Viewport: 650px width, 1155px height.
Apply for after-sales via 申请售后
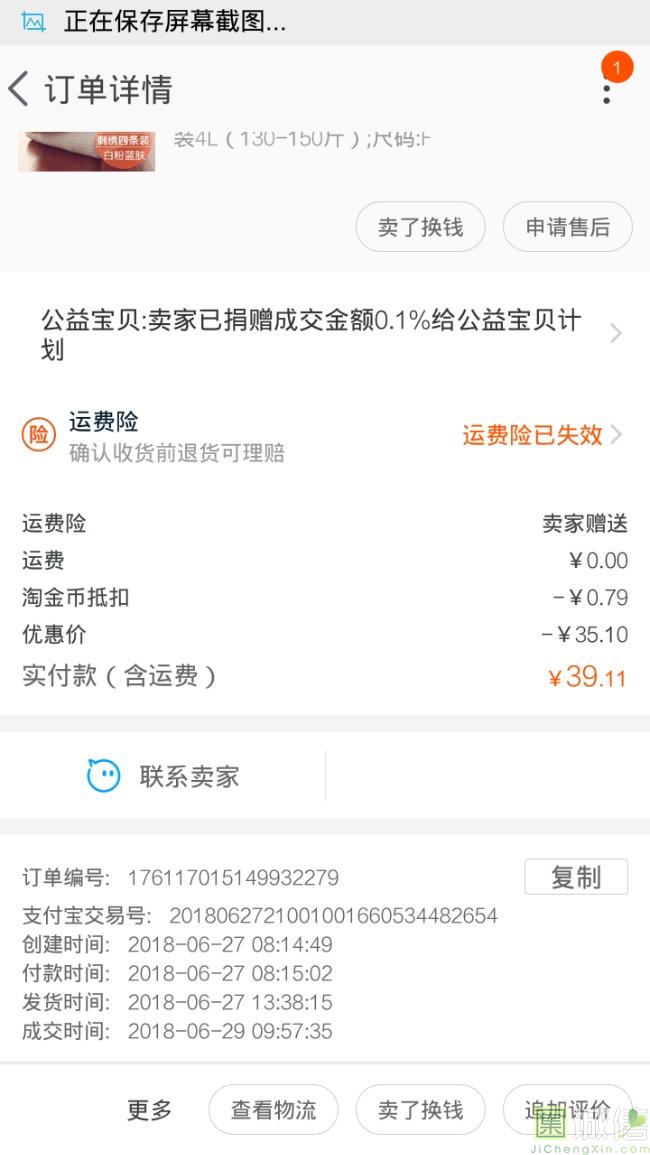pos(567,227)
